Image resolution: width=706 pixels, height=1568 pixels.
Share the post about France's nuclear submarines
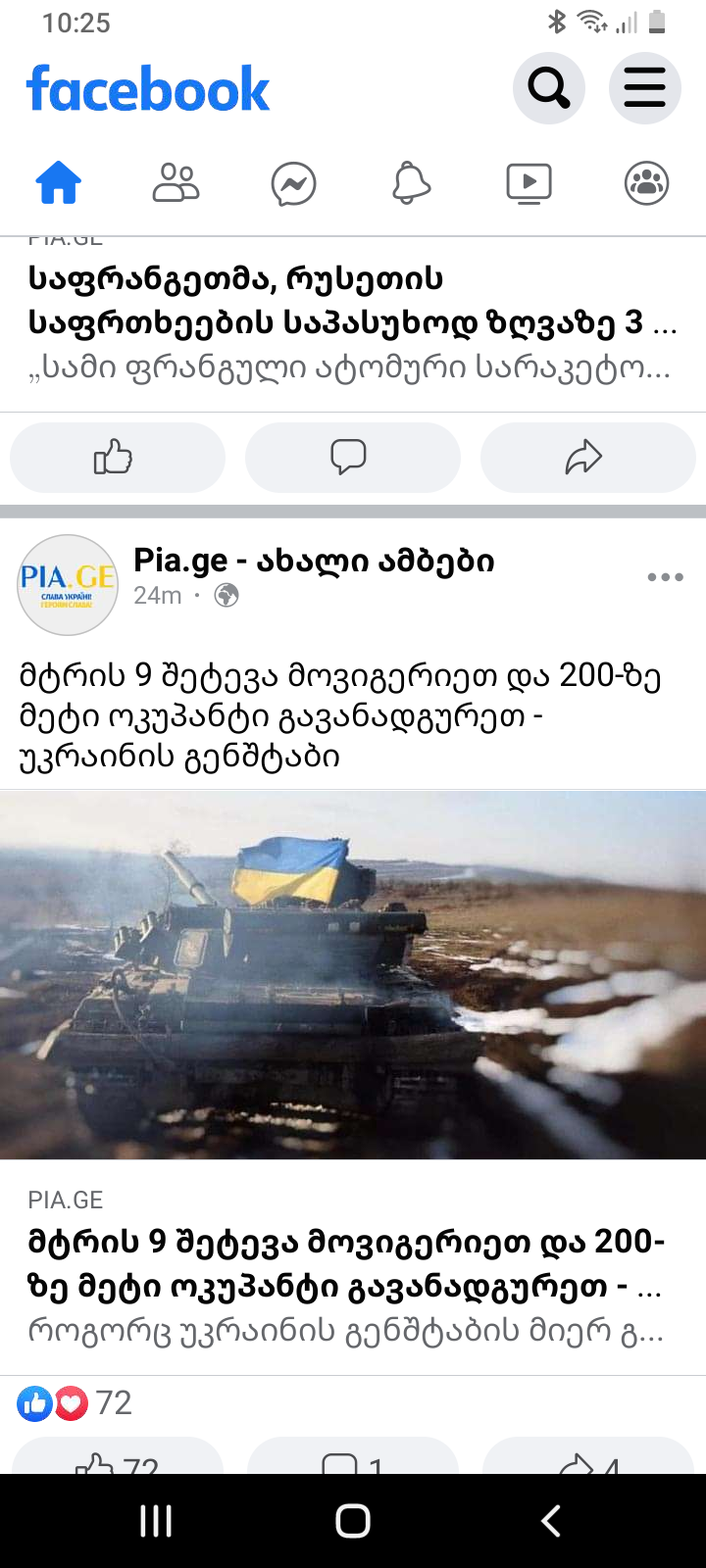(587, 457)
